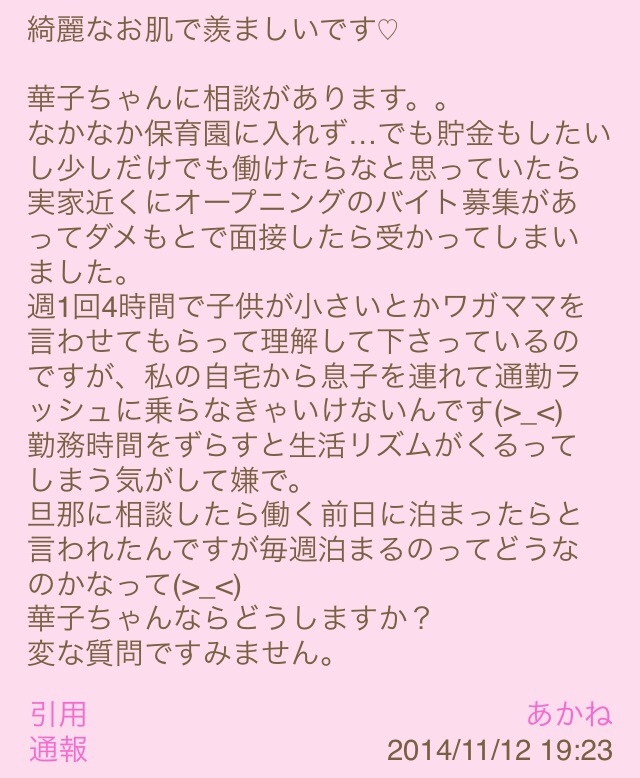Report the comment via 通報
The height and width of the screenshot is (778, 640).
[x=58, y=748]
